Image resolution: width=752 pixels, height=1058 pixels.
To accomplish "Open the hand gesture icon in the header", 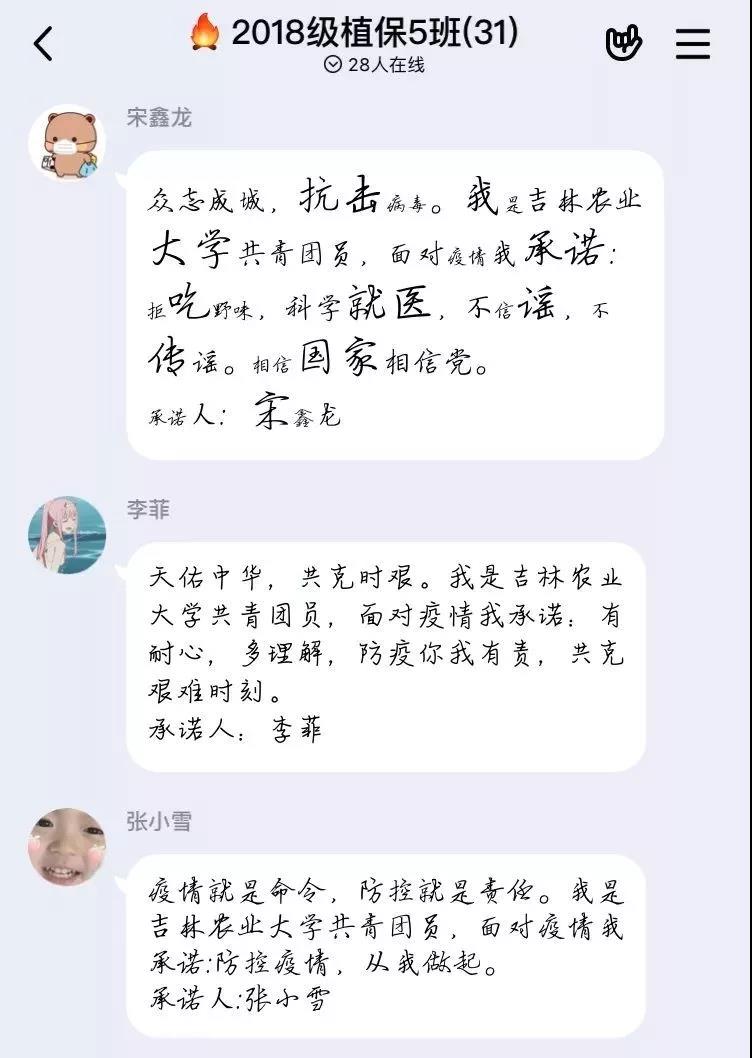I will coord(624,43).
